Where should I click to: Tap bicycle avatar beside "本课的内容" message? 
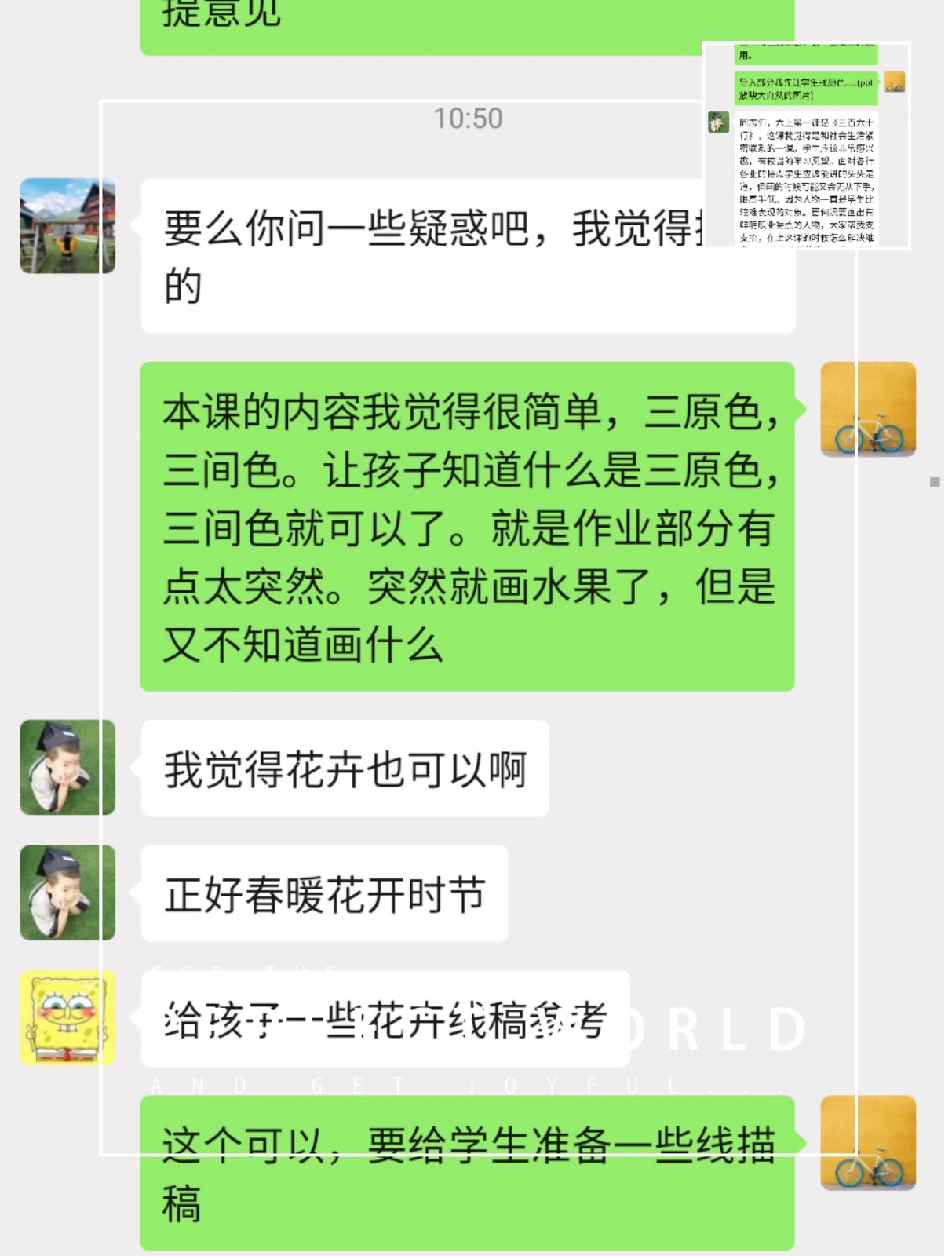click(x=868, y=409)
